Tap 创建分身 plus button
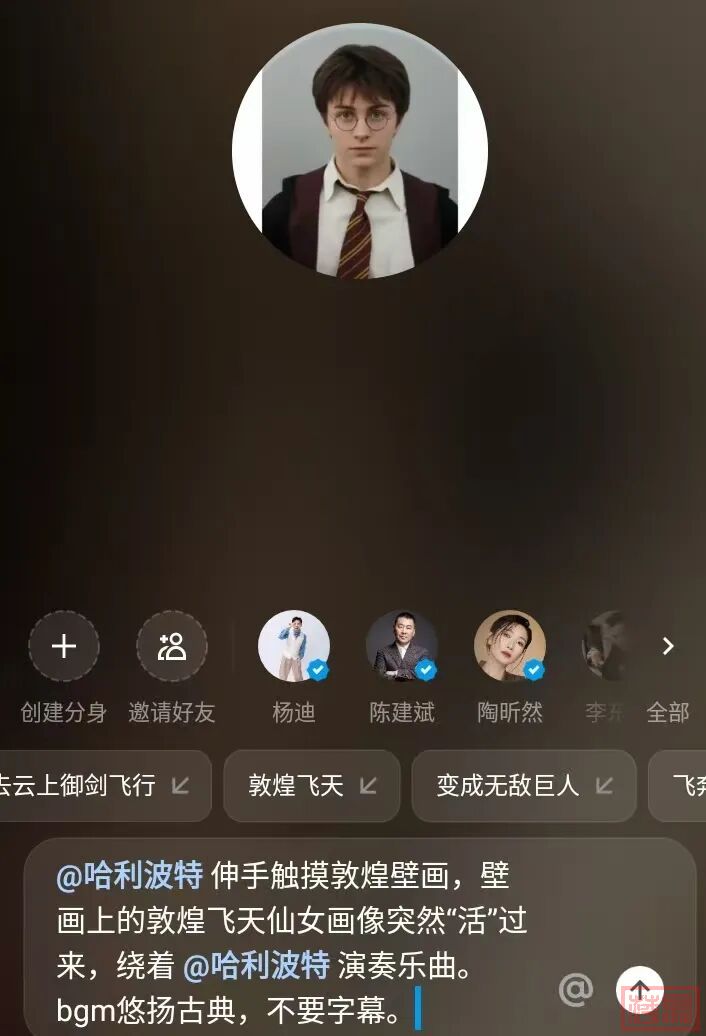Image resolution: width=706 pixels, height=1036 pixels. tap(64, 647)
